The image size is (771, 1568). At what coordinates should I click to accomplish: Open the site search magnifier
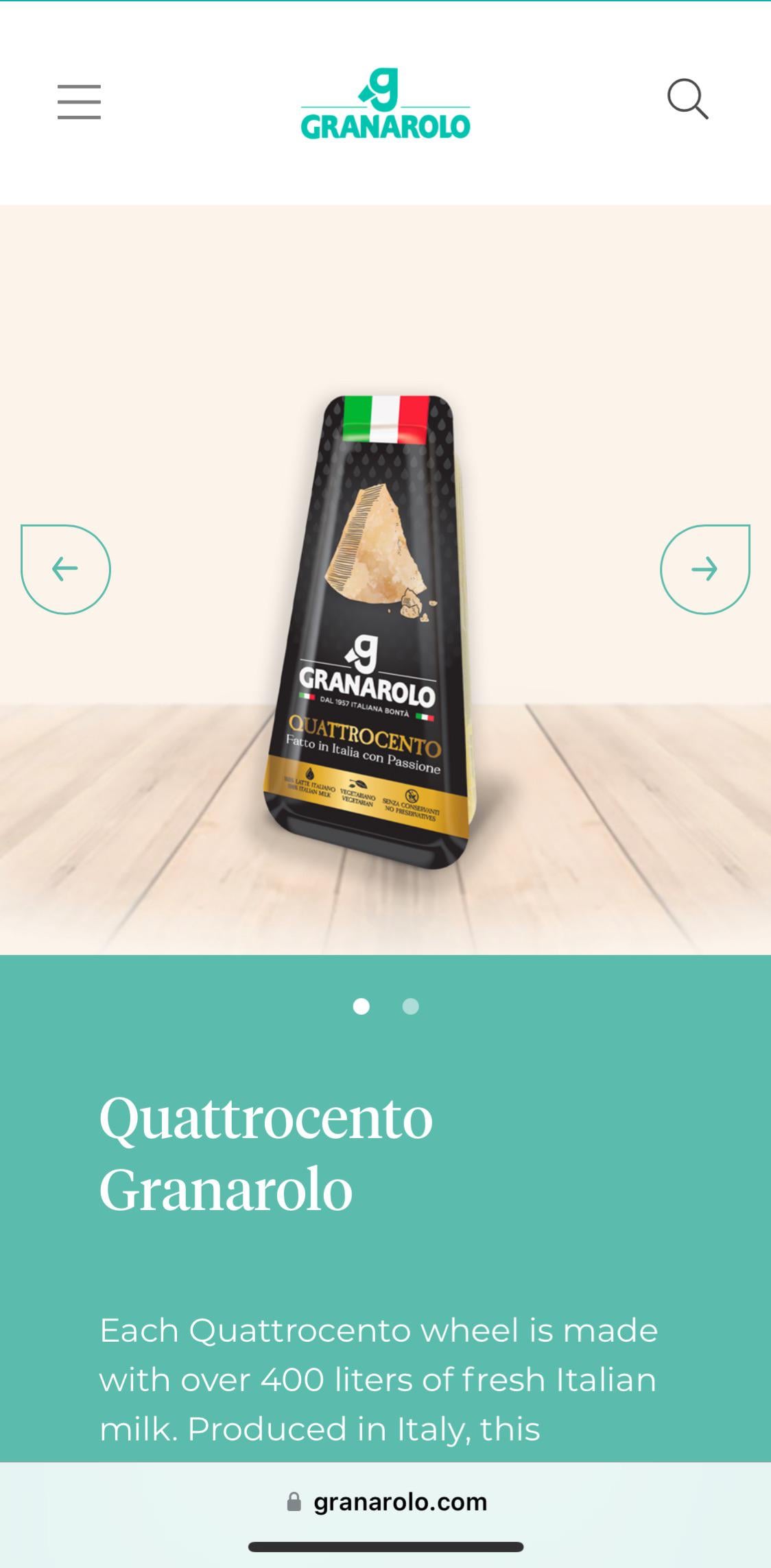click(687, 99)
